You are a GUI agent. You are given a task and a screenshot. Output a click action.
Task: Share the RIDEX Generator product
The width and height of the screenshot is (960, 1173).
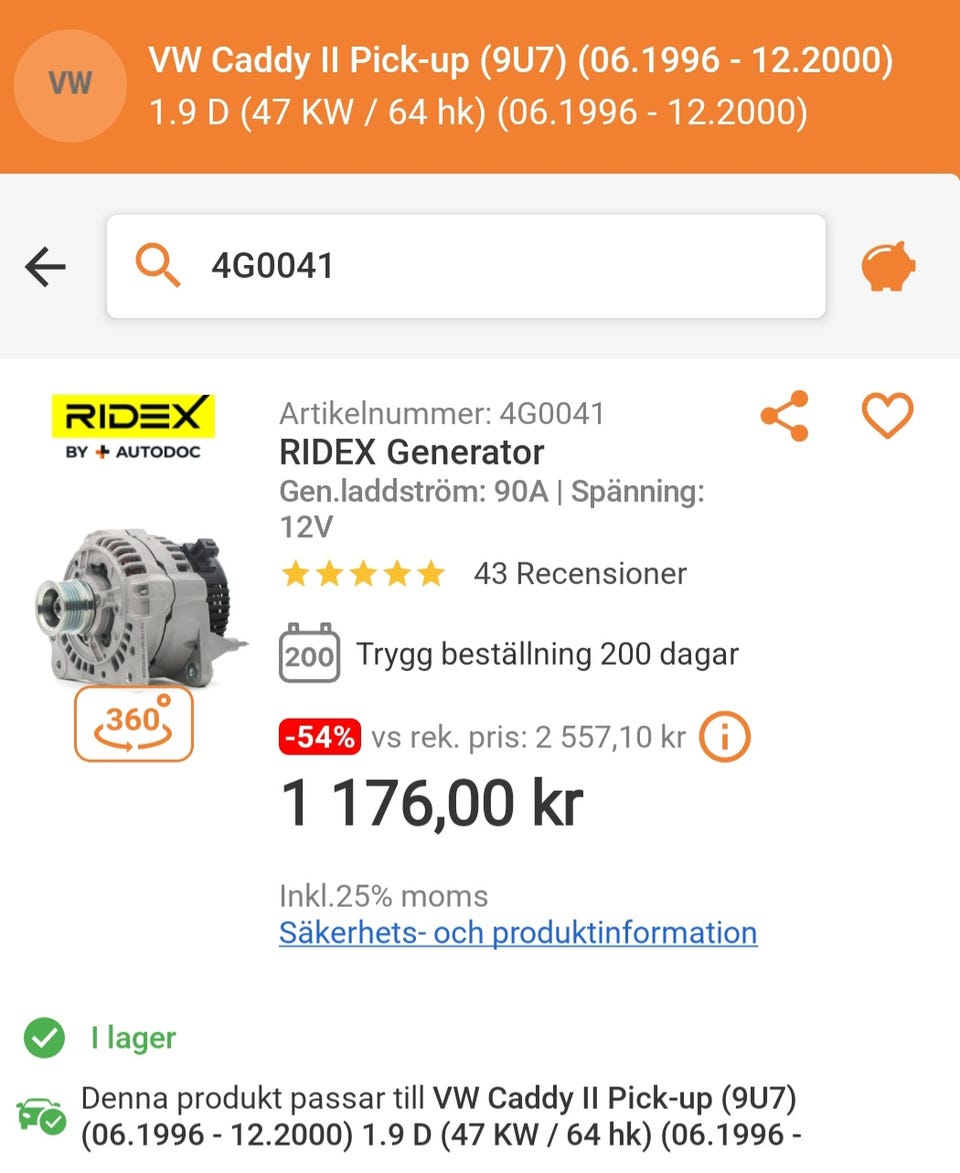785,416
